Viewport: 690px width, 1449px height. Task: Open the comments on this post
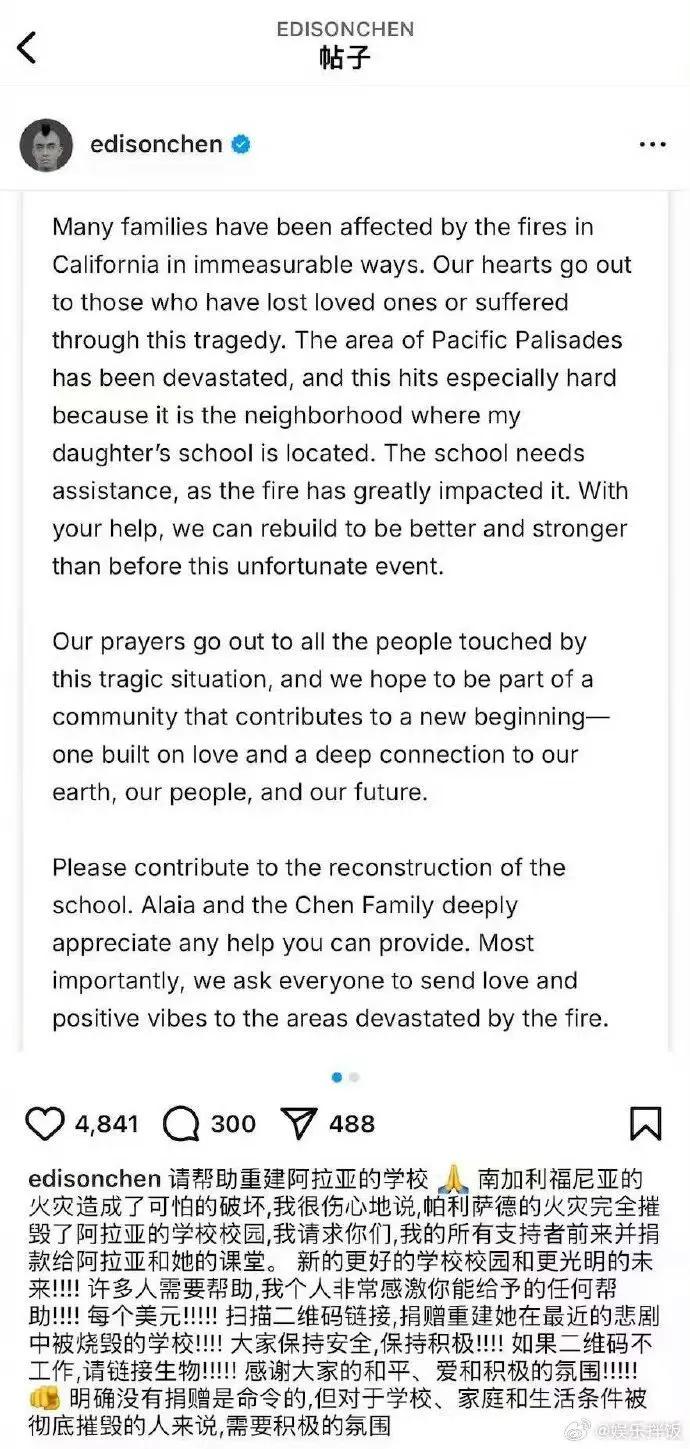tap(180, 1124)
